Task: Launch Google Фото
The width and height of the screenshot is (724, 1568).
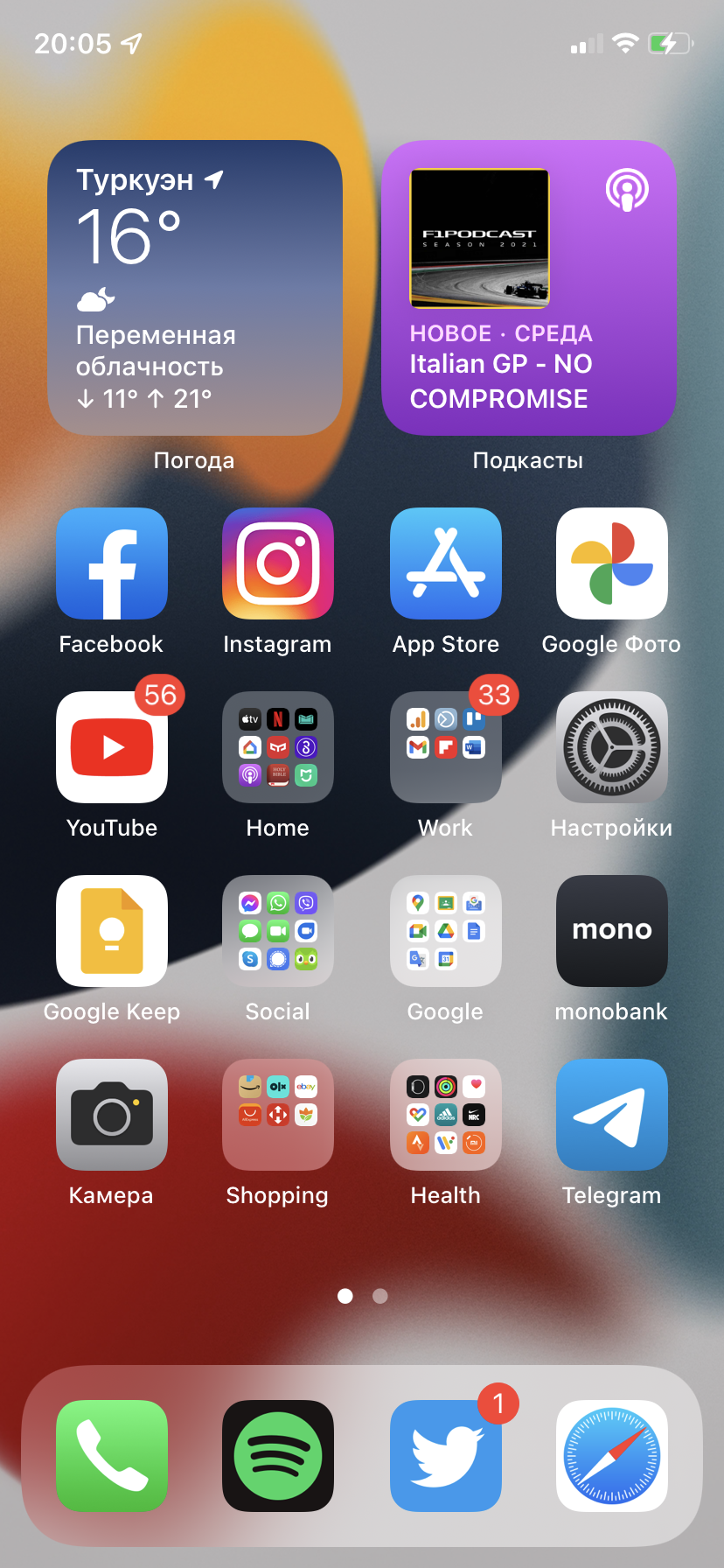Action: (612, 563)
